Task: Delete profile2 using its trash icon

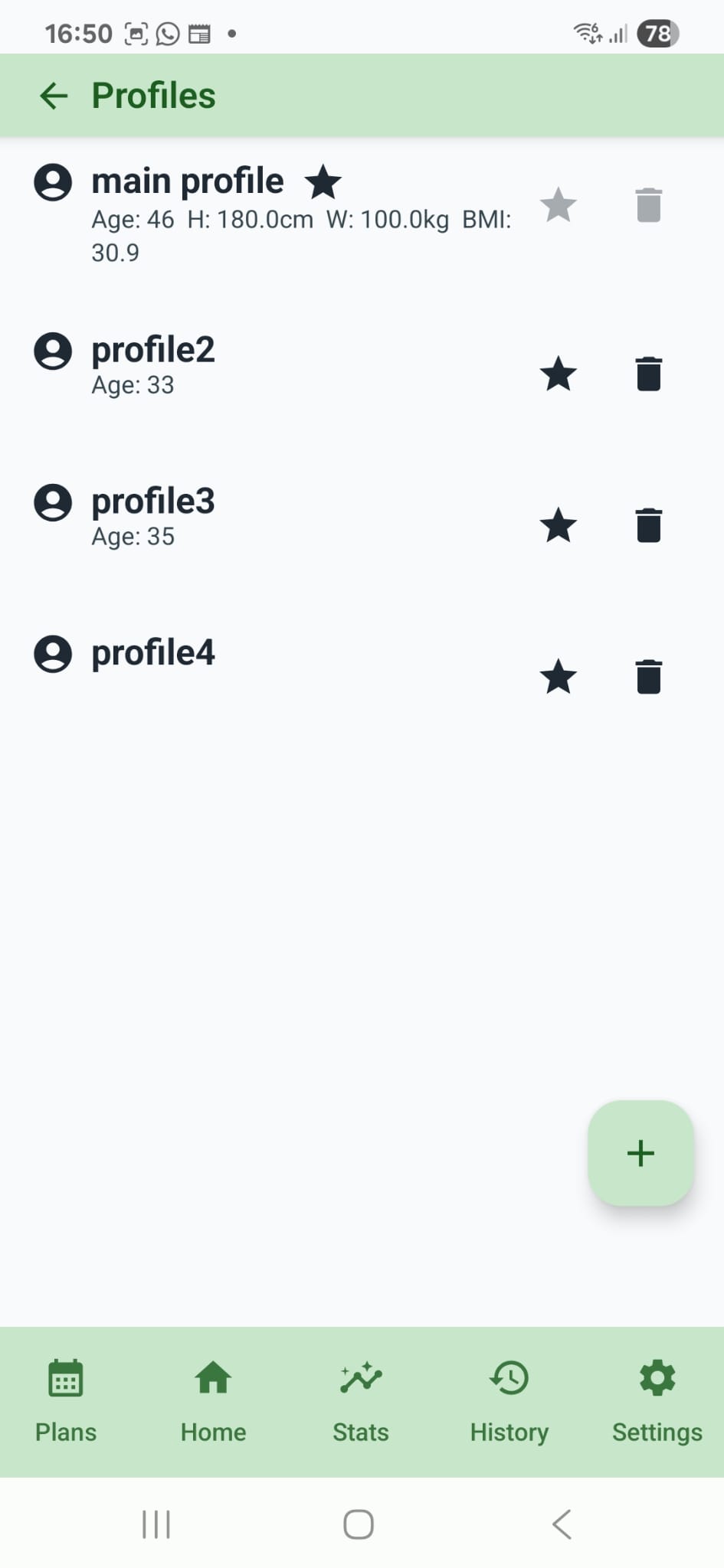Action: click(x=648, y=373)
